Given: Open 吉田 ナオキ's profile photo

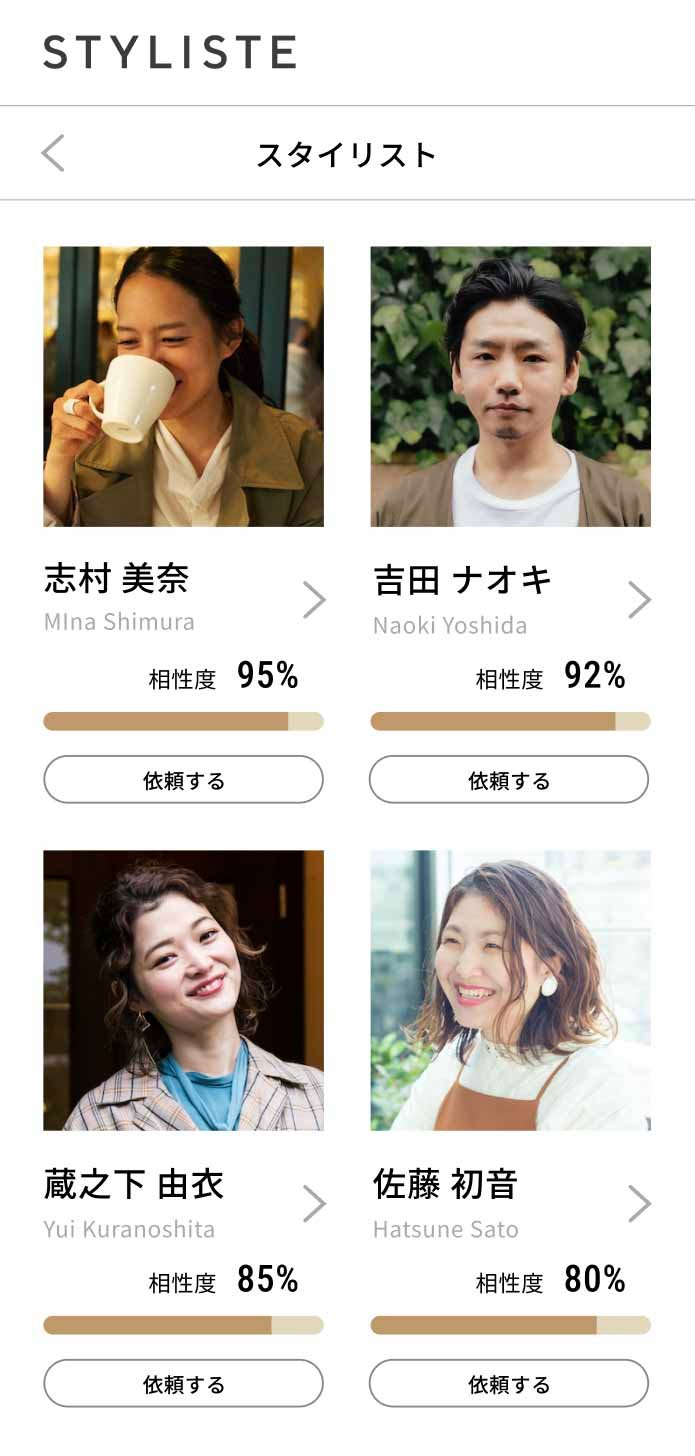Looking at the screenshot, I should coord(510,386).
